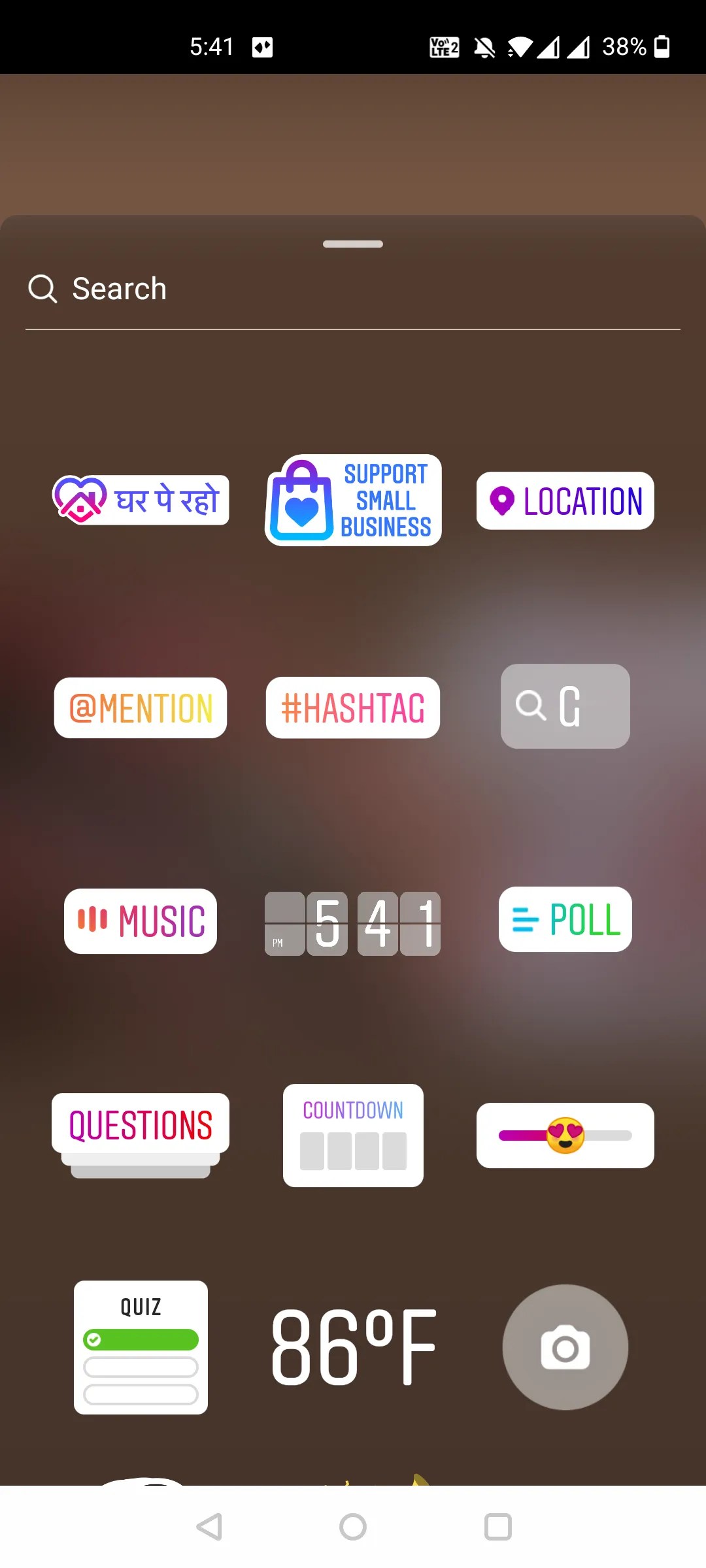Screen dimensions: 706x1568
Task: Add the Music sticker
Action: click(140, 922)
